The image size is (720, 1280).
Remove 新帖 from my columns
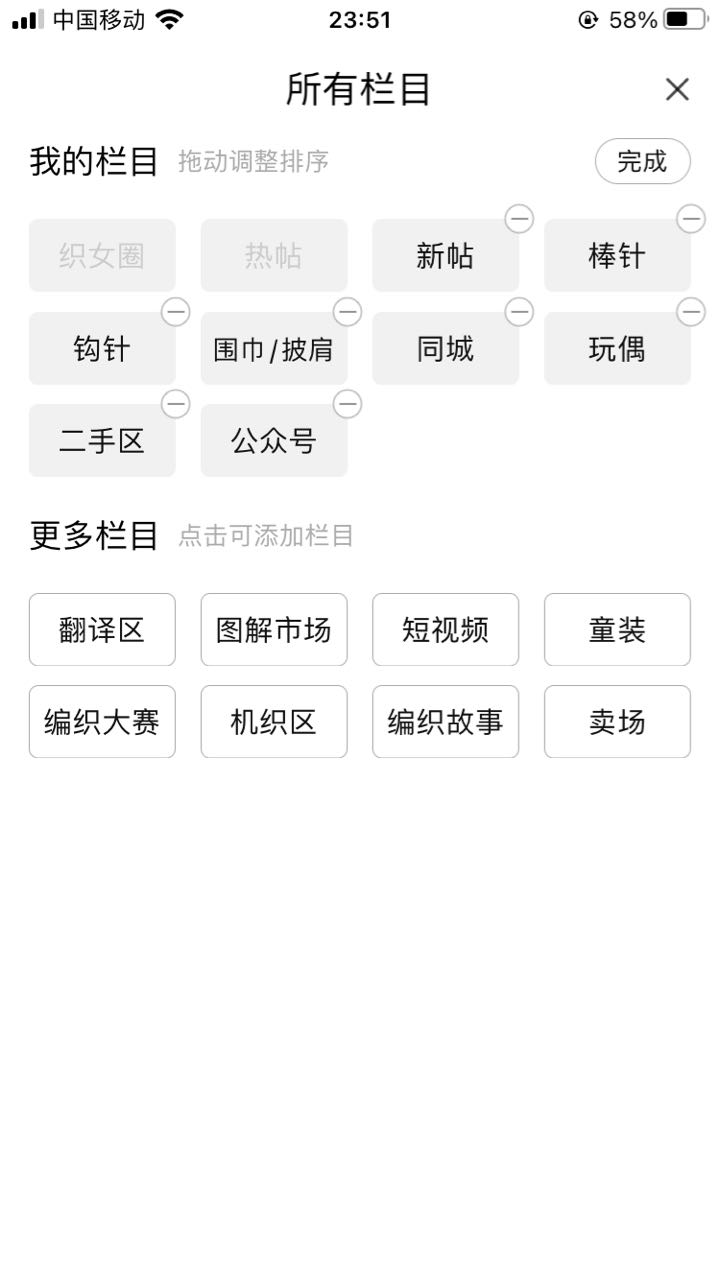pos(519,219)
